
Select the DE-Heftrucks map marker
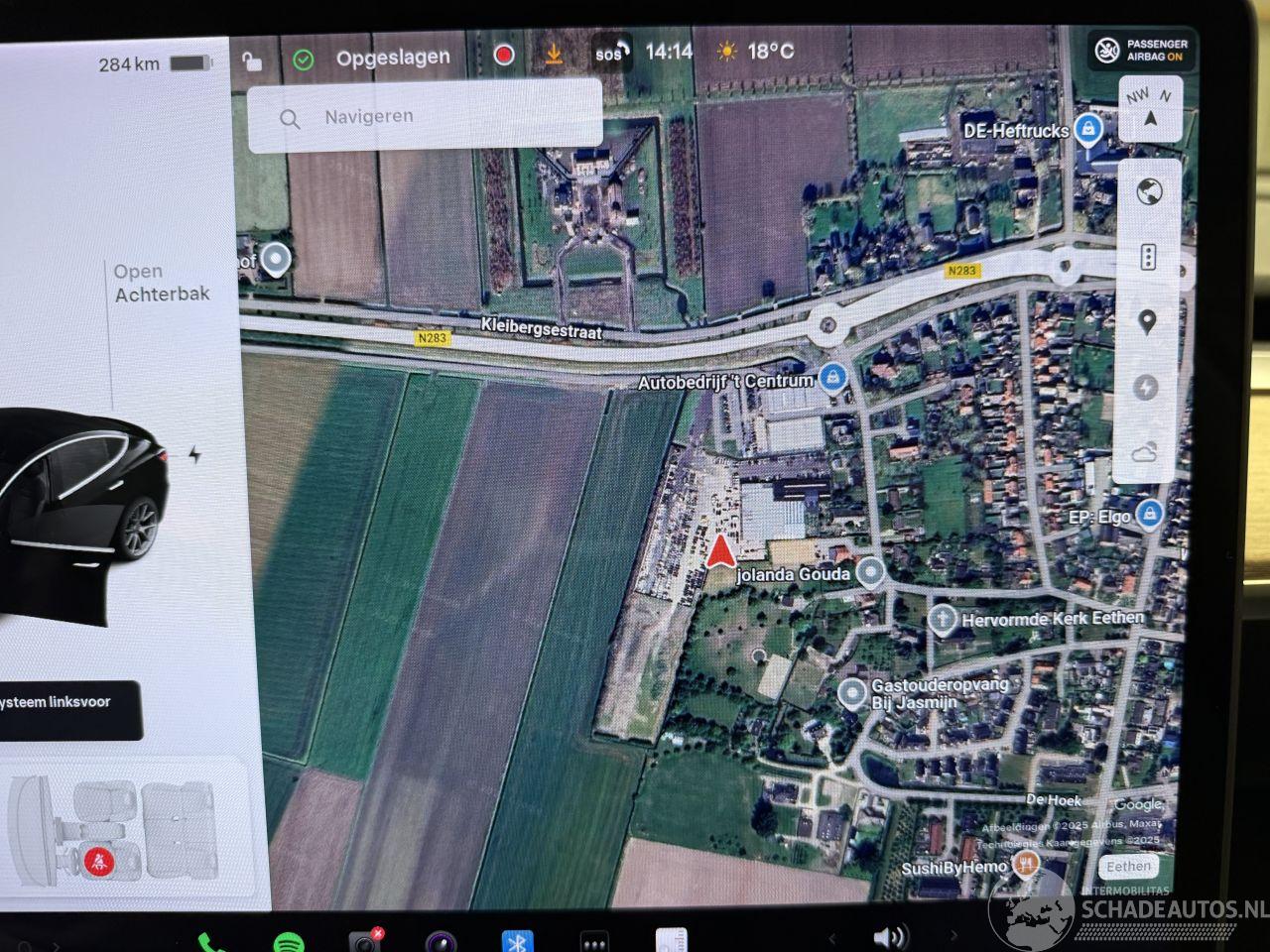1089,129
